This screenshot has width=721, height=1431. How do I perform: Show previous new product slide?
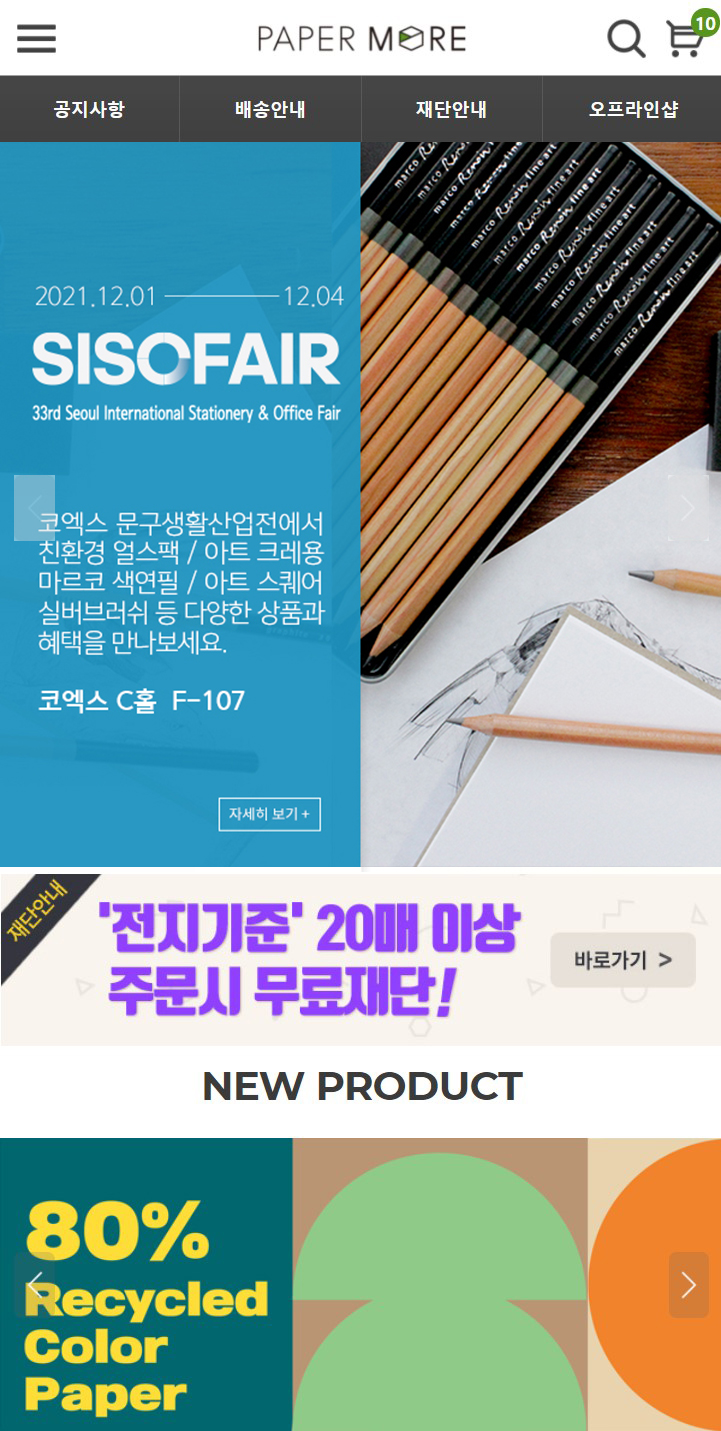point(34,1285)
